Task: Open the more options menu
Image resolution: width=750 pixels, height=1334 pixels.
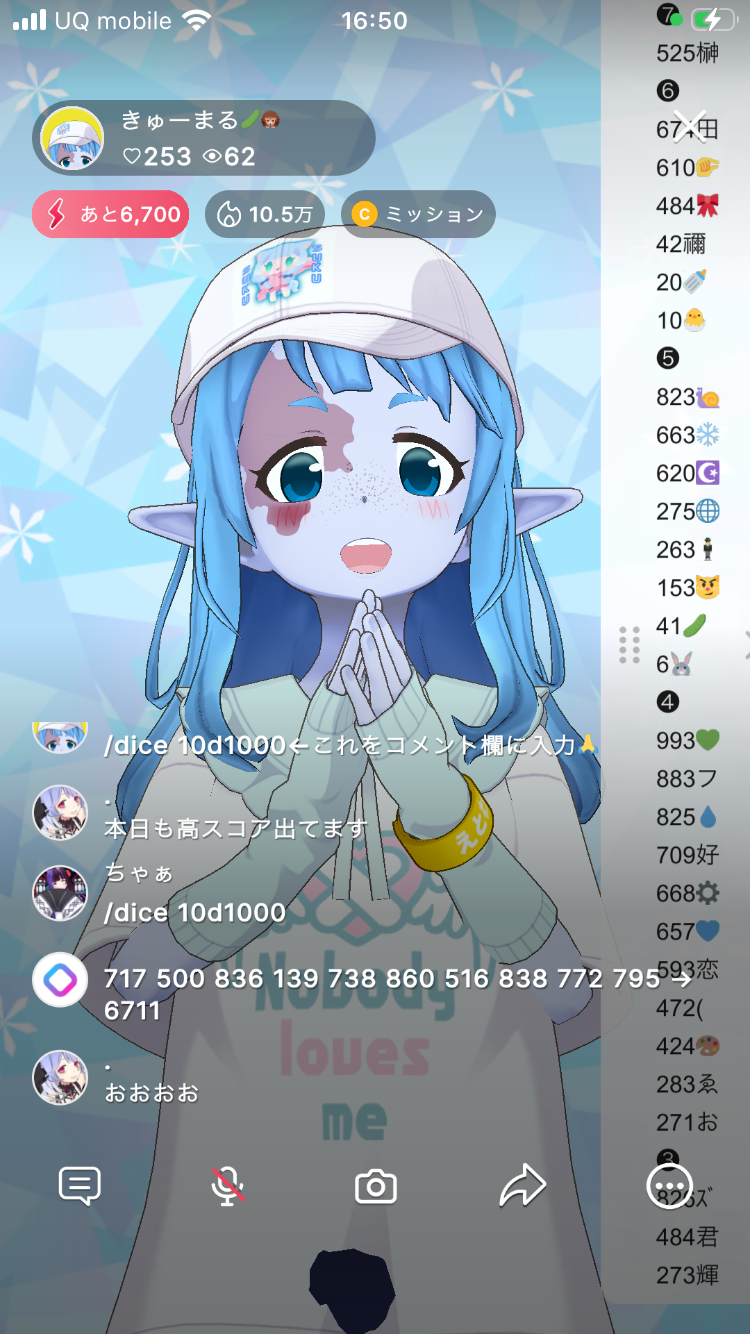Action: [x=668, y=1187]
